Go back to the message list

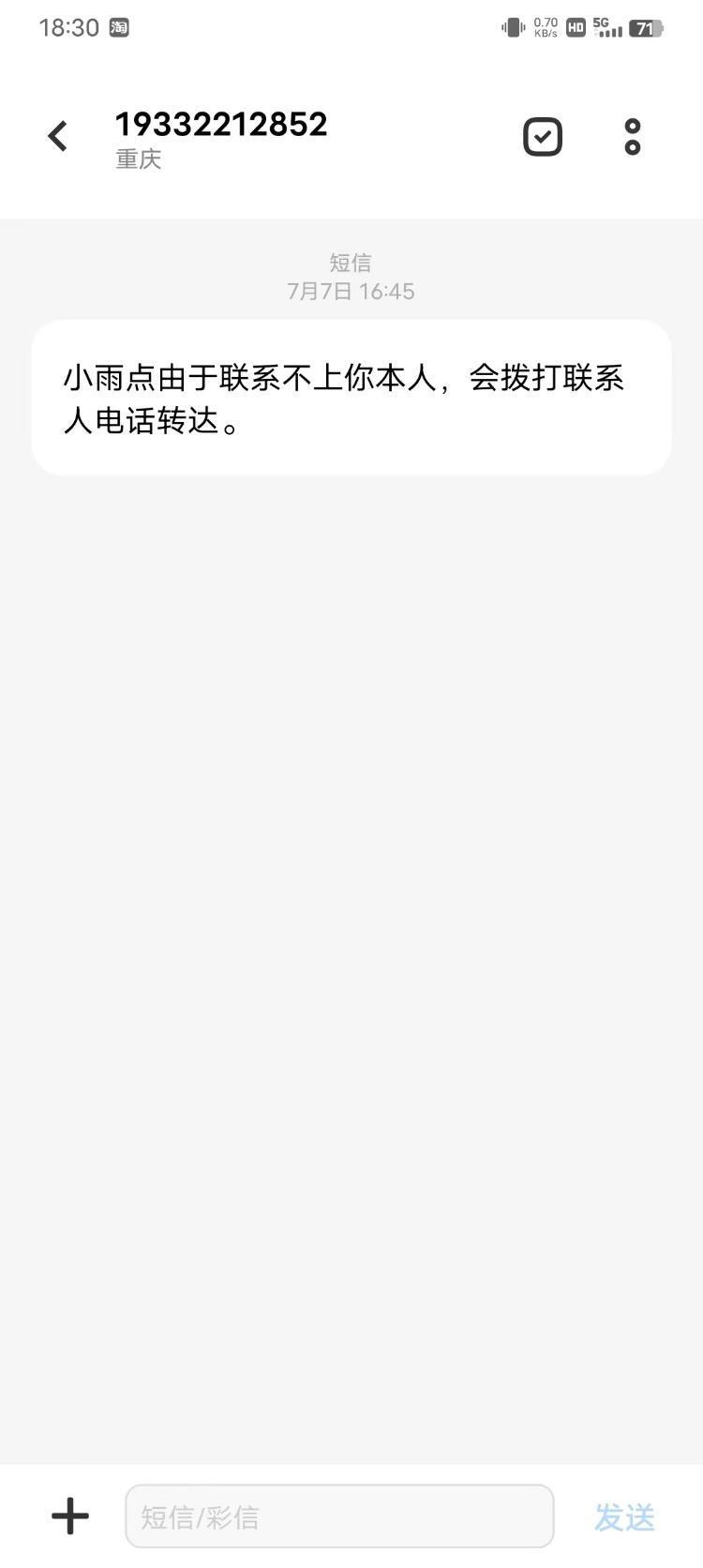[58, 136]
